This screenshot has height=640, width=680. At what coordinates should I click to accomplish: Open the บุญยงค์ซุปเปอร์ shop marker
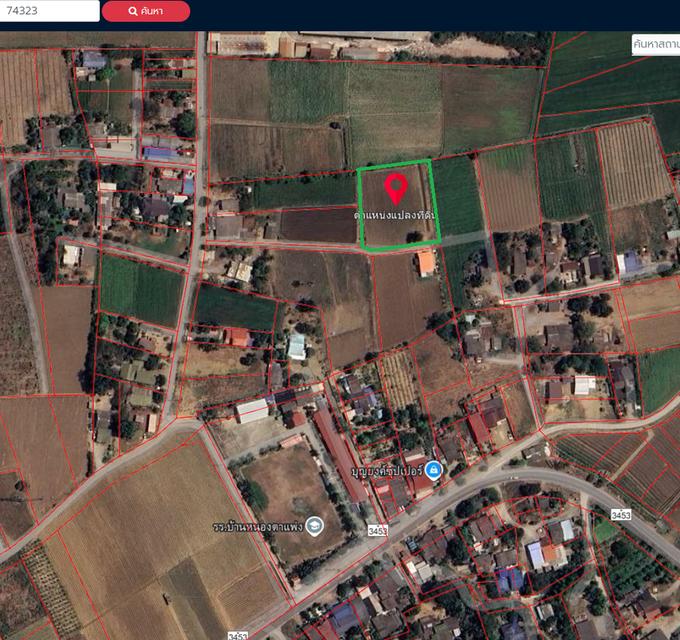click(433, 469)
